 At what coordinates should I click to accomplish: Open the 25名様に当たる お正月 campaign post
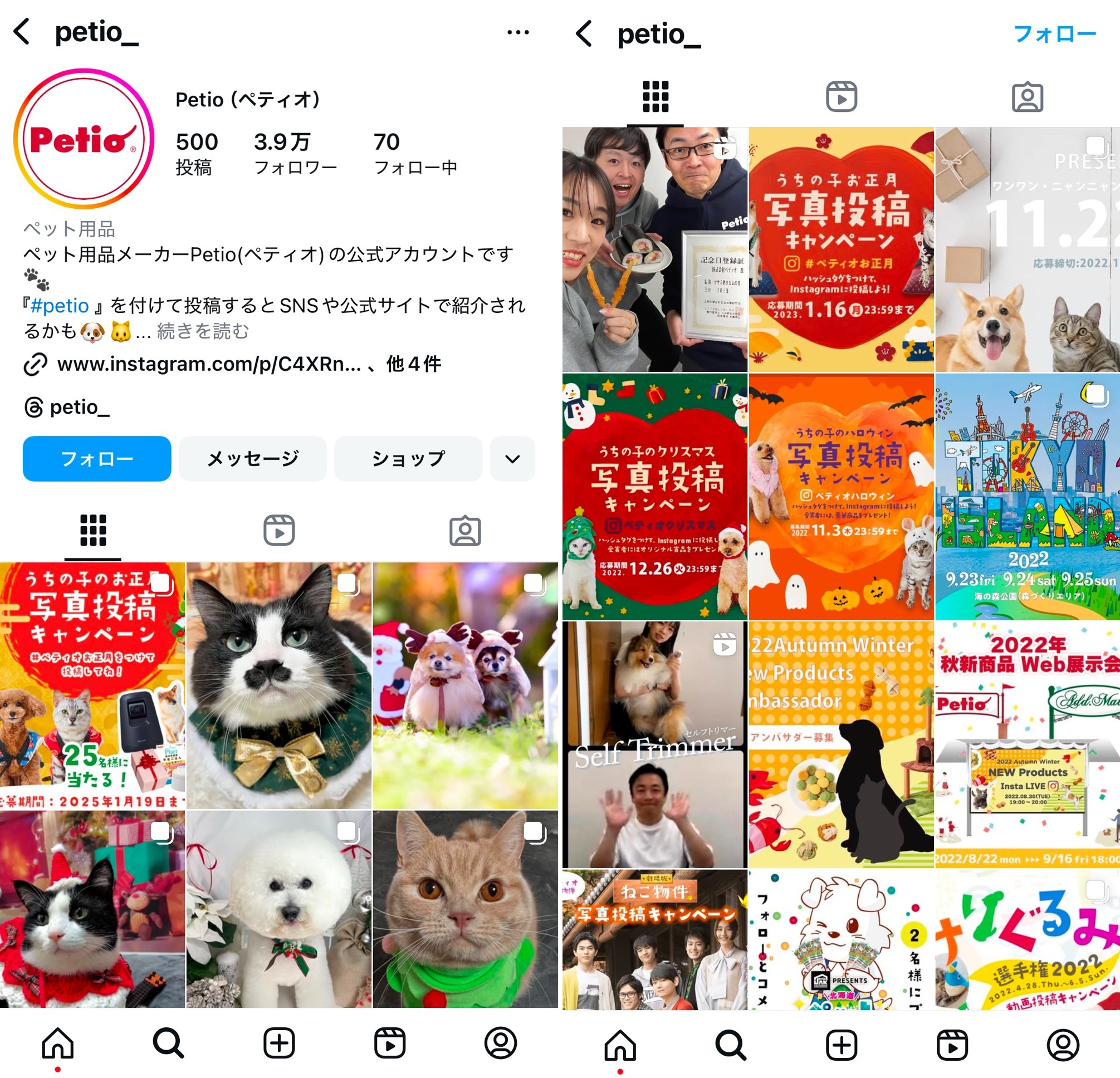(92, 685)
